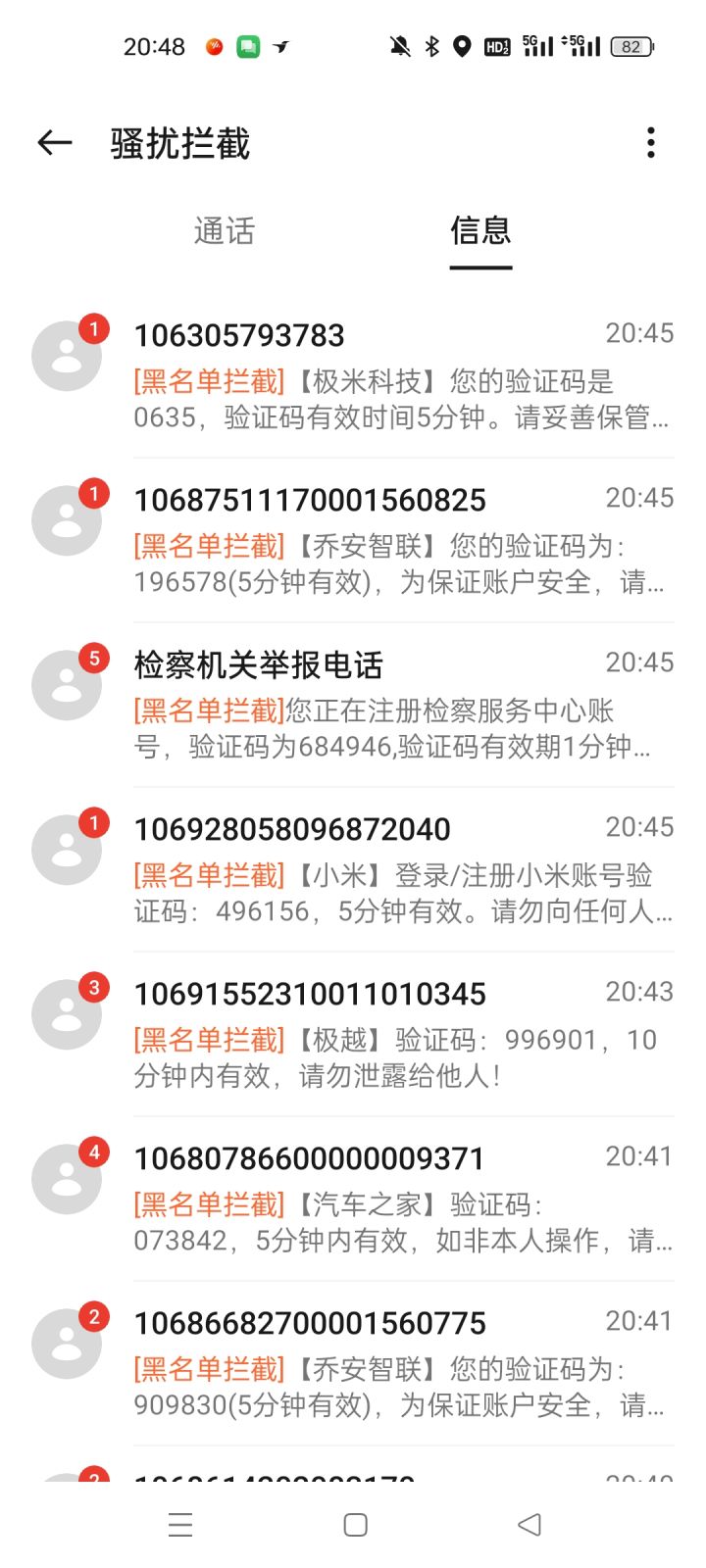Open message from 106866827000015​60775
The width and height of the screenshot is (706, 1568).
pos(353,1363)
